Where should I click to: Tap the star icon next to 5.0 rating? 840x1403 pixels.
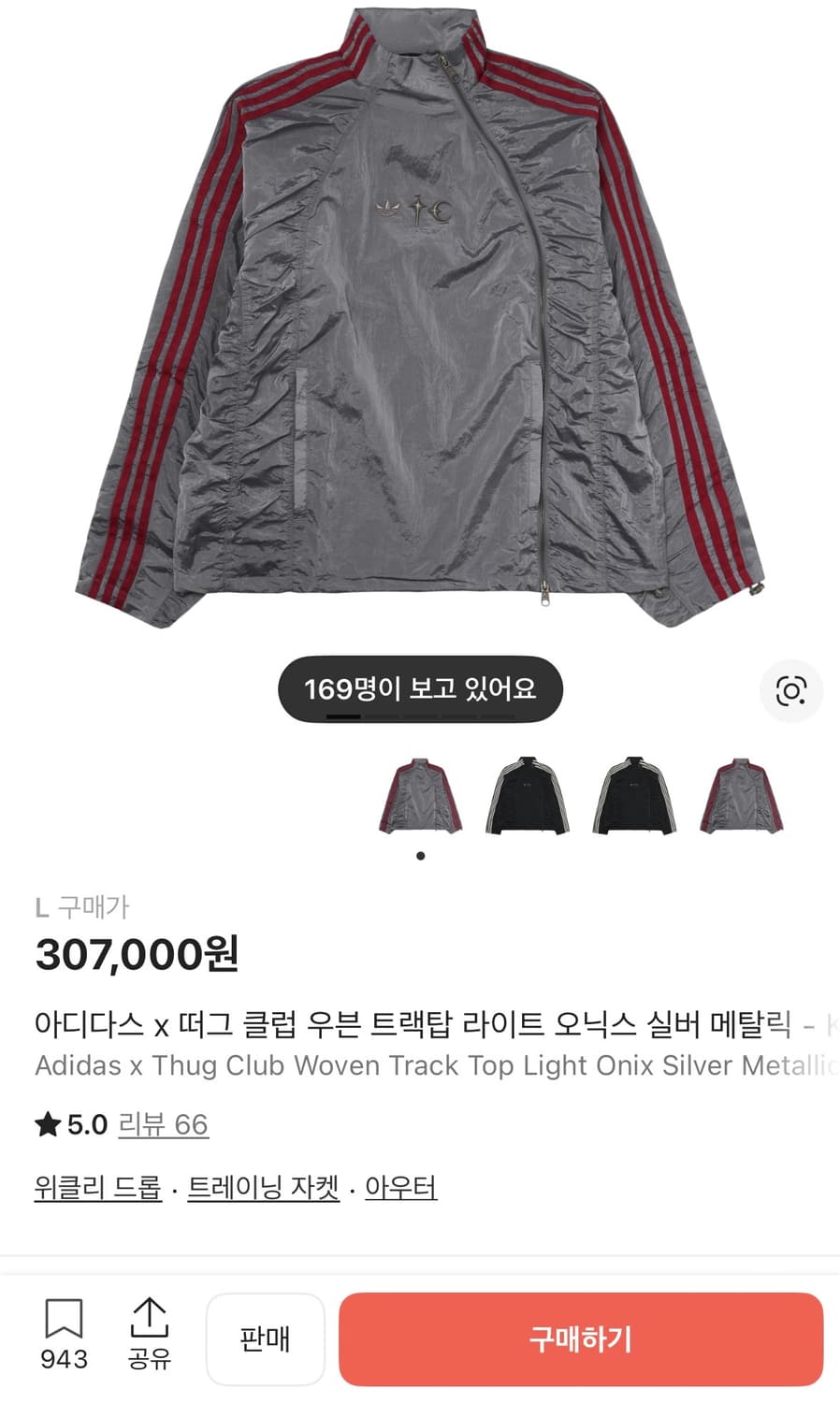pos(46,1125)
